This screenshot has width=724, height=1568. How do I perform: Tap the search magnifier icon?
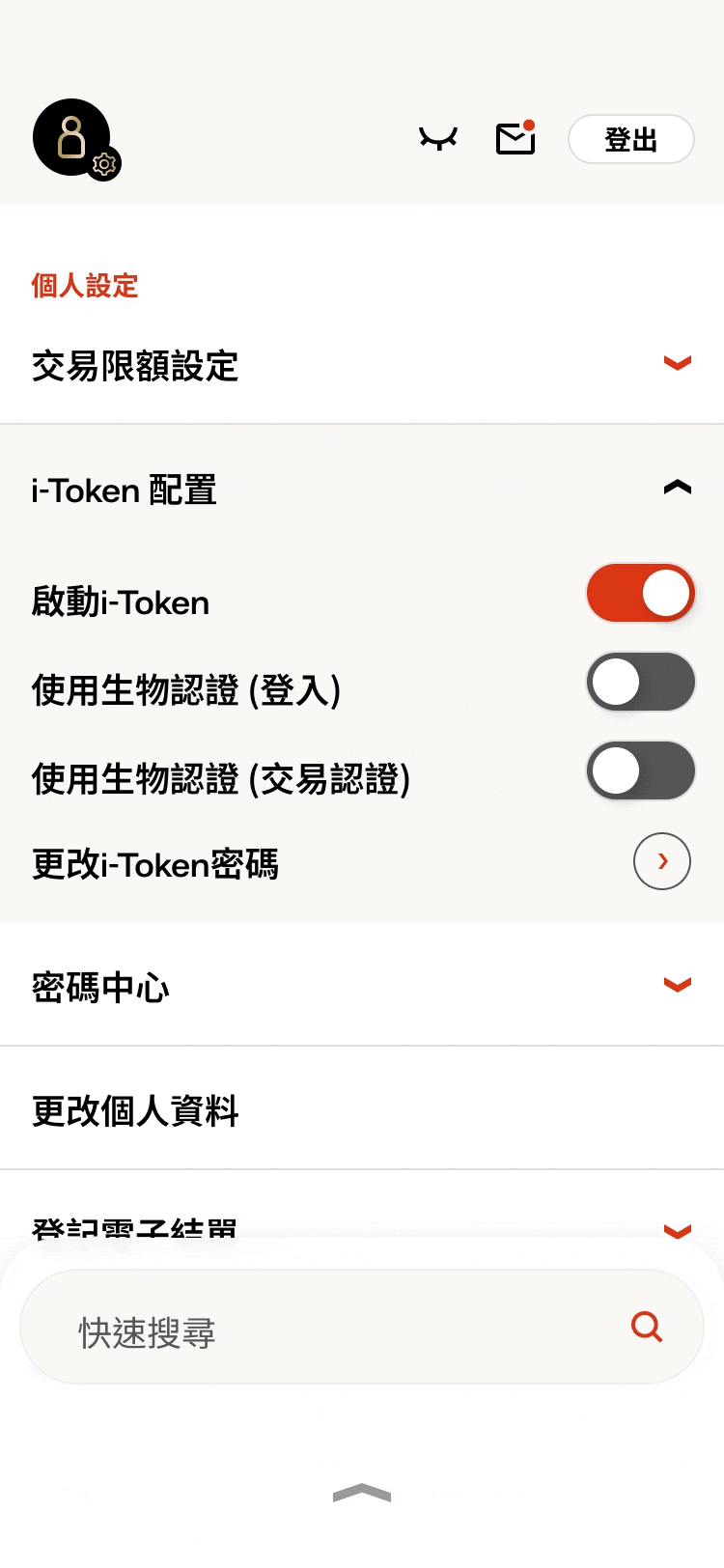click(646, 1328)
